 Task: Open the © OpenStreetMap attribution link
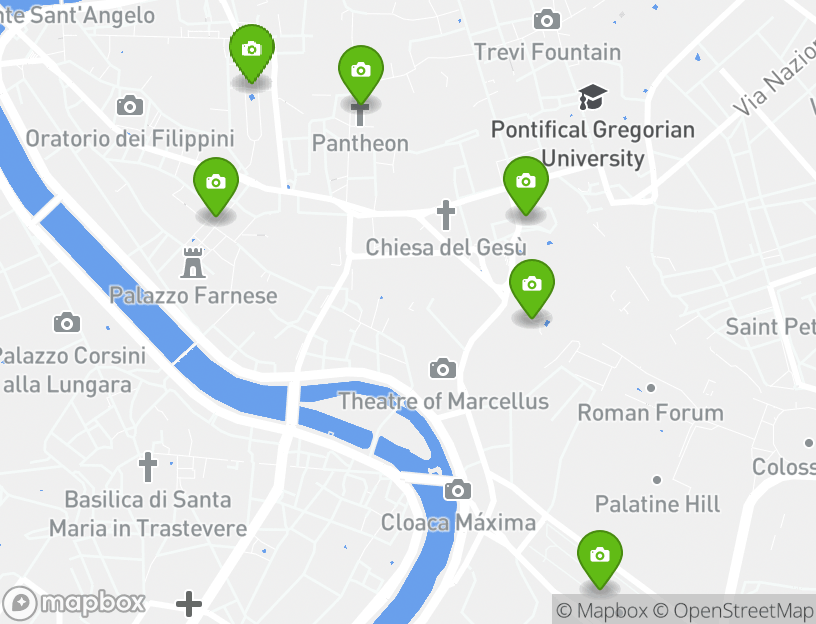(733, 611)
